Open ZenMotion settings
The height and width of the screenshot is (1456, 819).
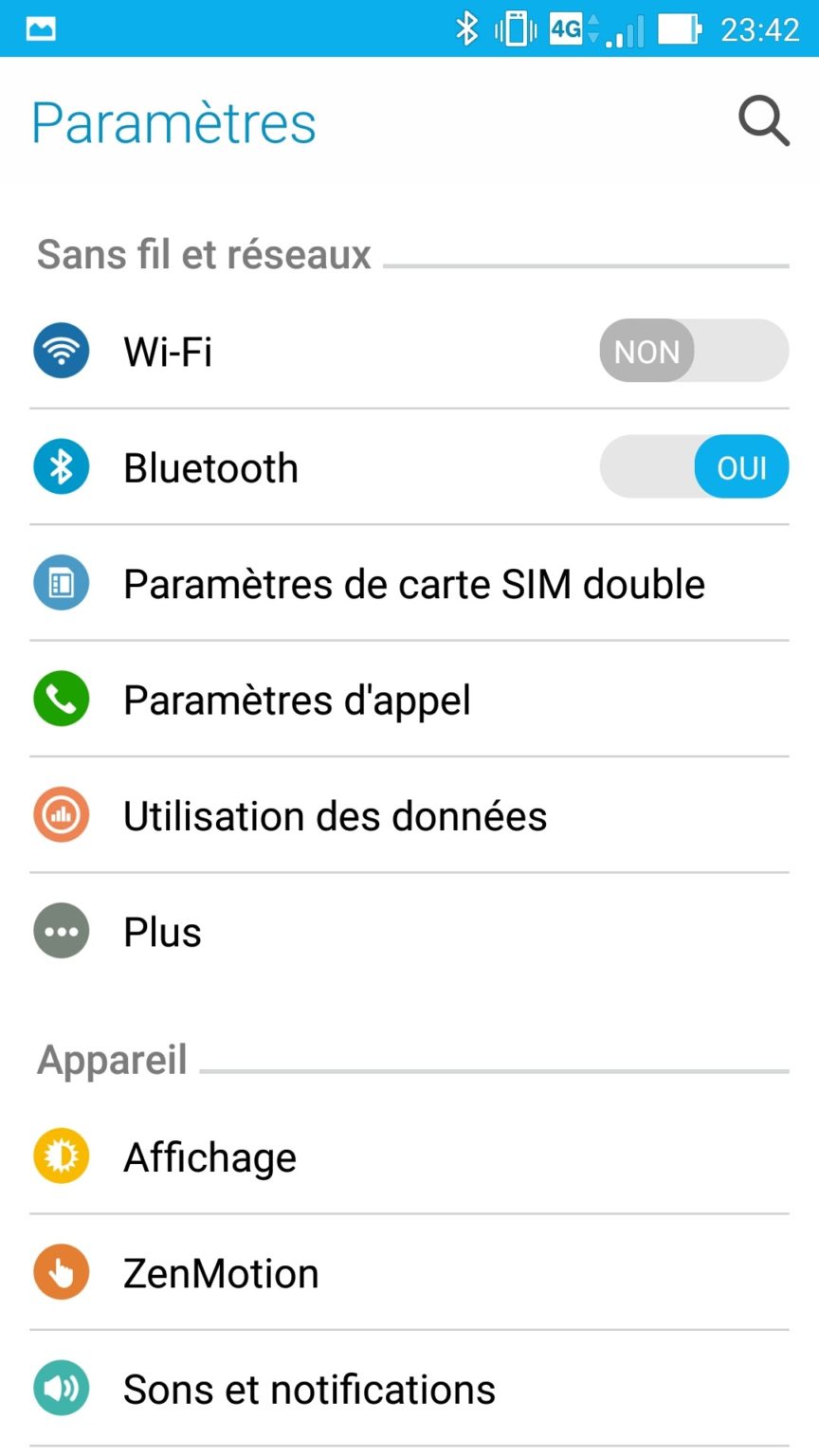[x=221, y=1273]
